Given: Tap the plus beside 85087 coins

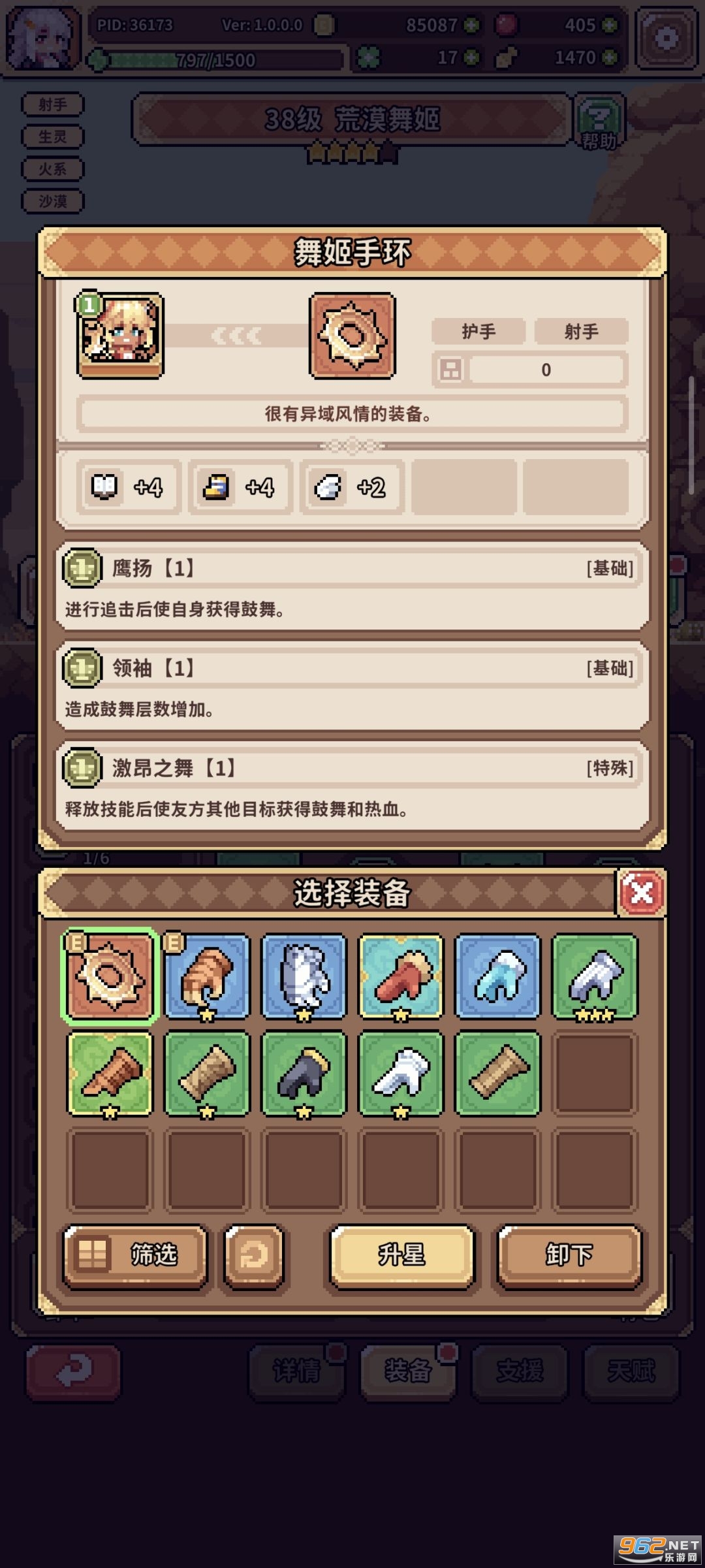Looking at the screenshot, I should click(472, 25).
